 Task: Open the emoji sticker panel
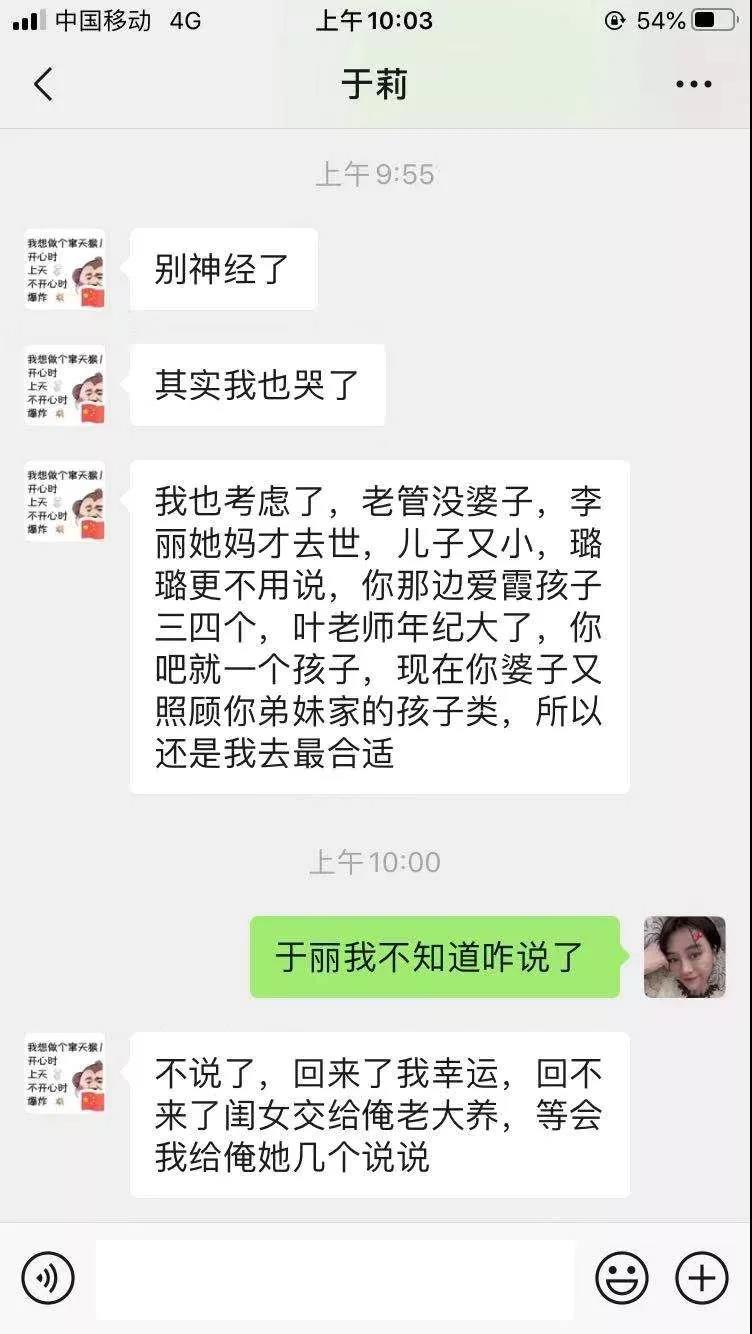622,1278
